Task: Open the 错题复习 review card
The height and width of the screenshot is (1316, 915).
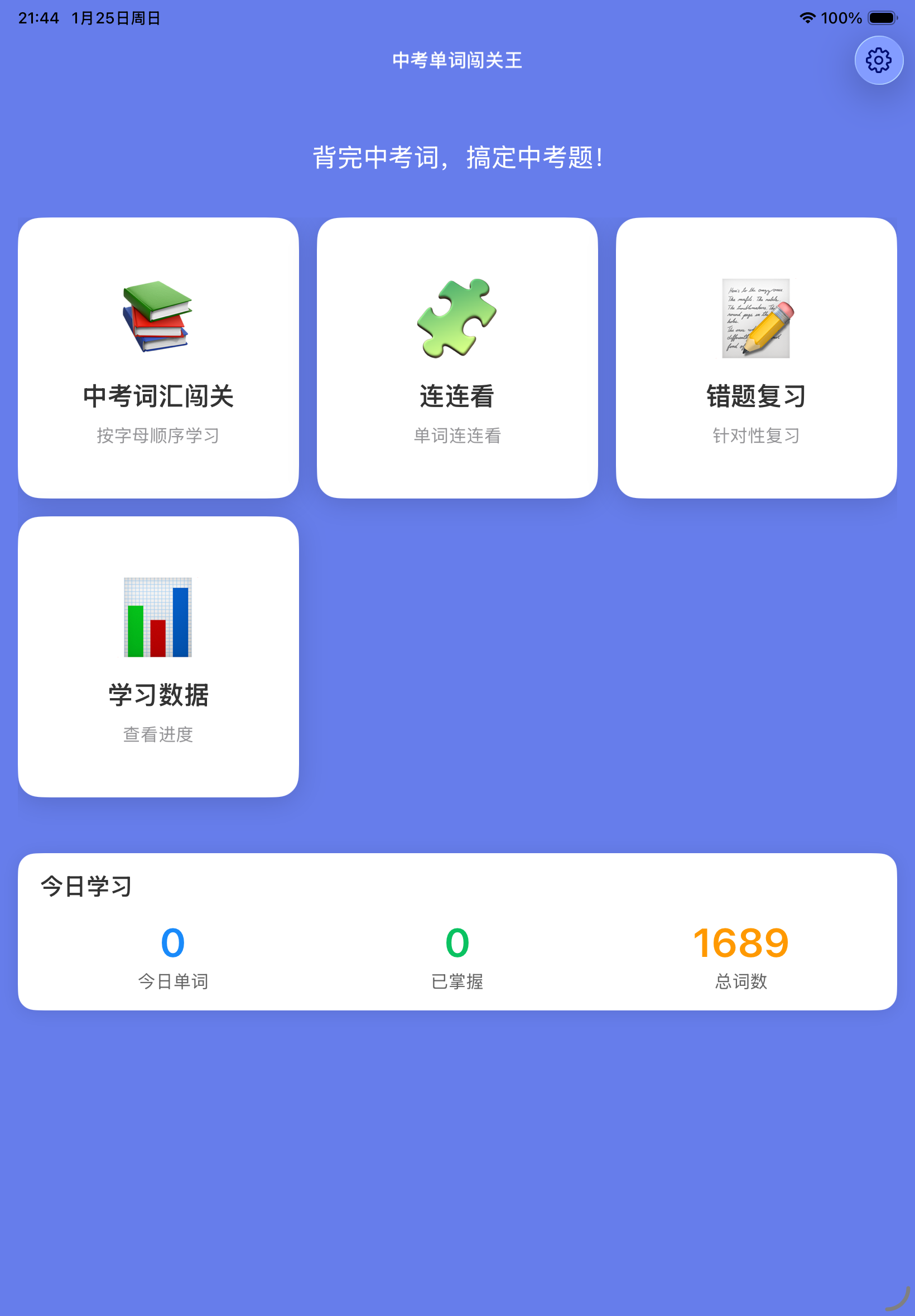Action: pyautogui.click(x=755, y=358)
